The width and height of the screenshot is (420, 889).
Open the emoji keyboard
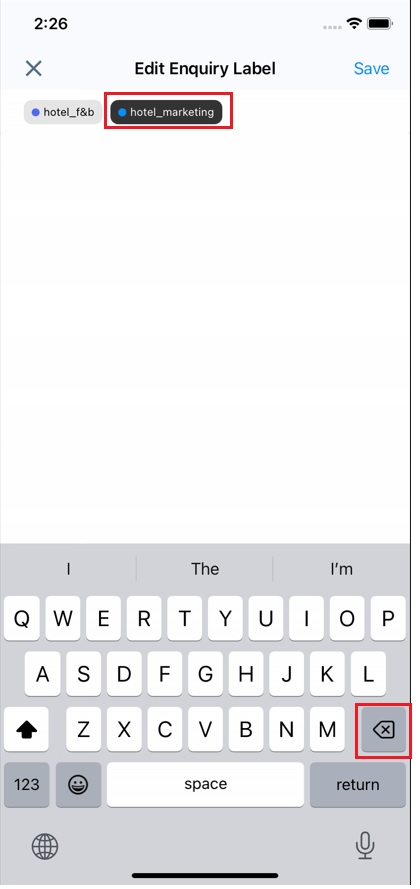(78, 784)
